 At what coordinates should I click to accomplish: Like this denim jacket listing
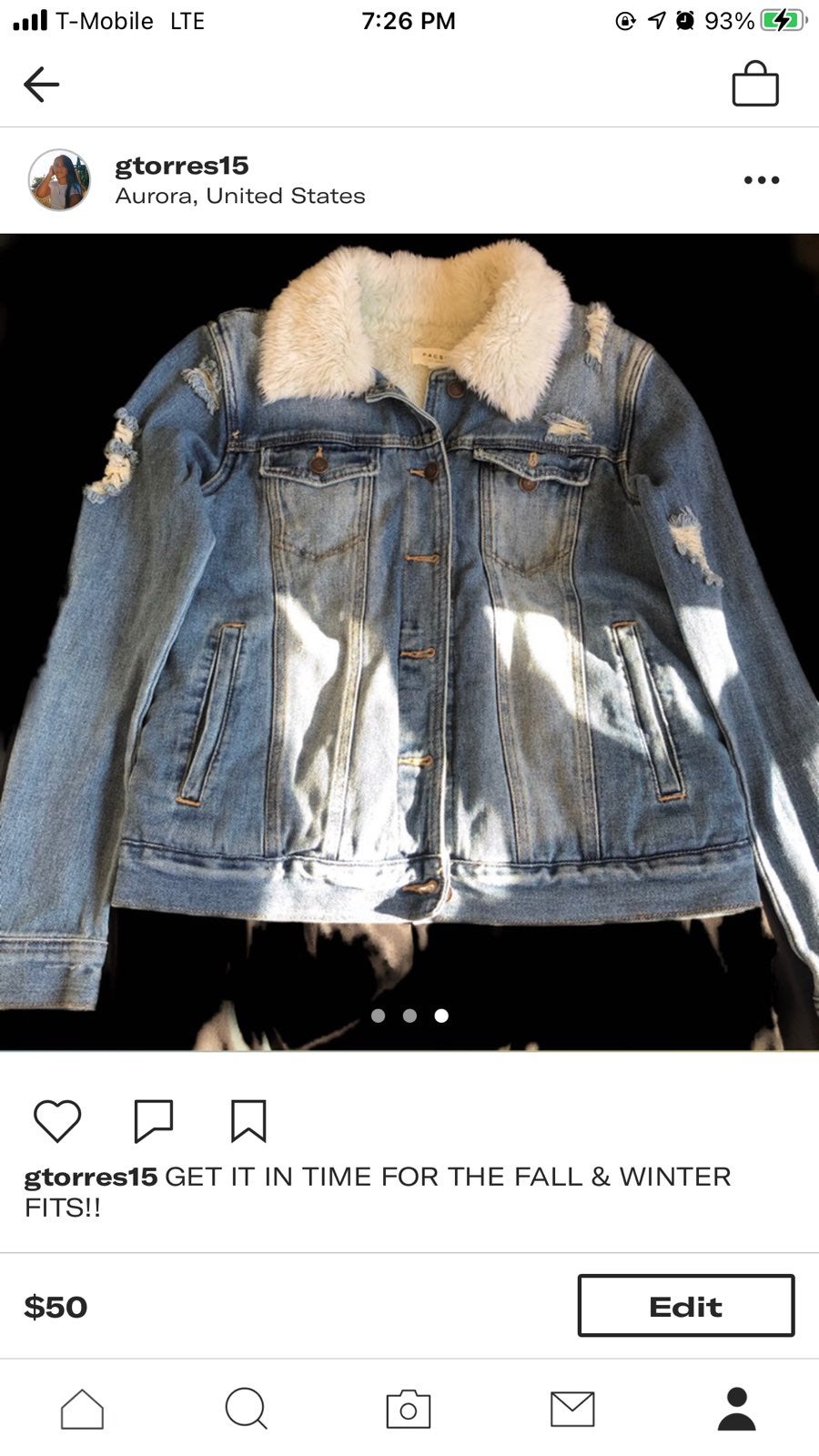click(x=57, y=1121)
